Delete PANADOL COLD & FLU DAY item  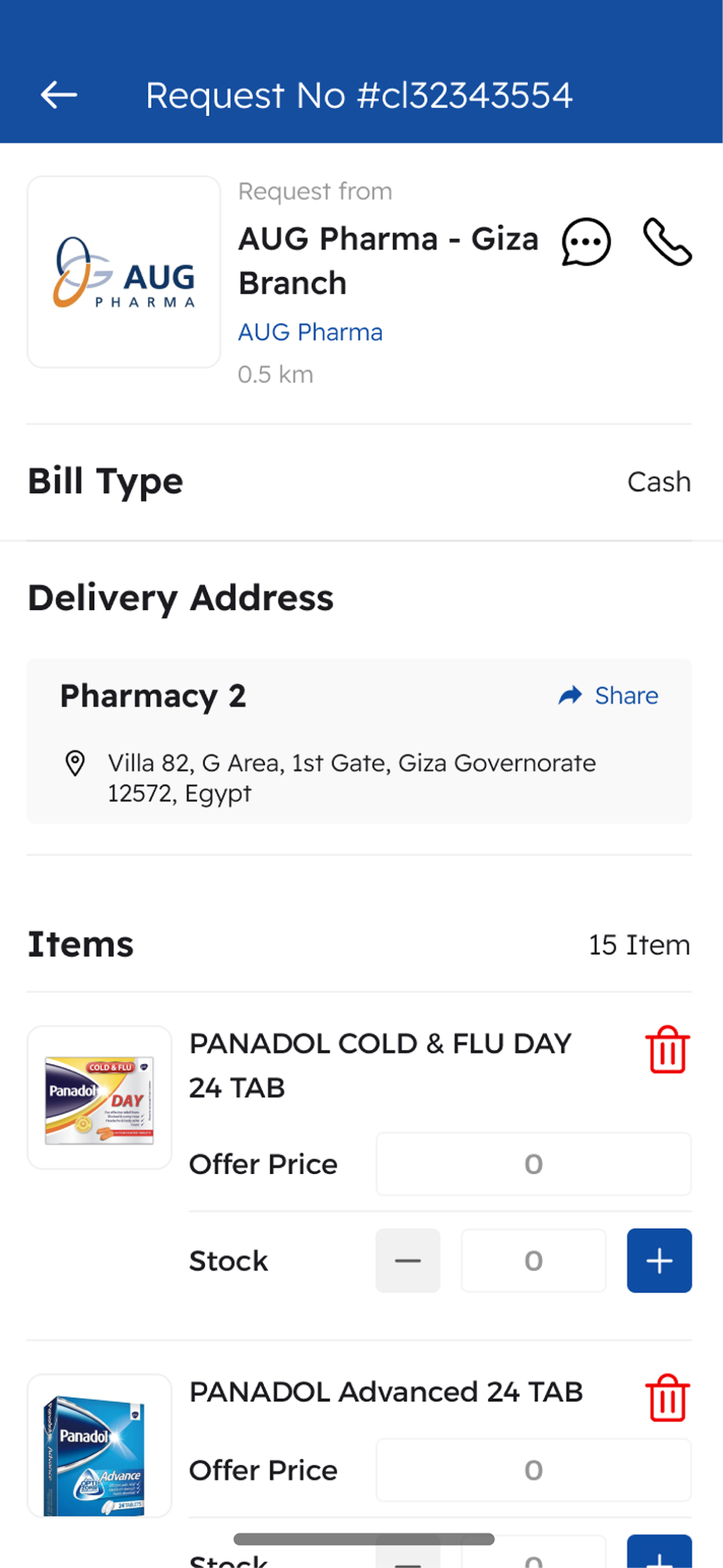[x=667, y=1049]
